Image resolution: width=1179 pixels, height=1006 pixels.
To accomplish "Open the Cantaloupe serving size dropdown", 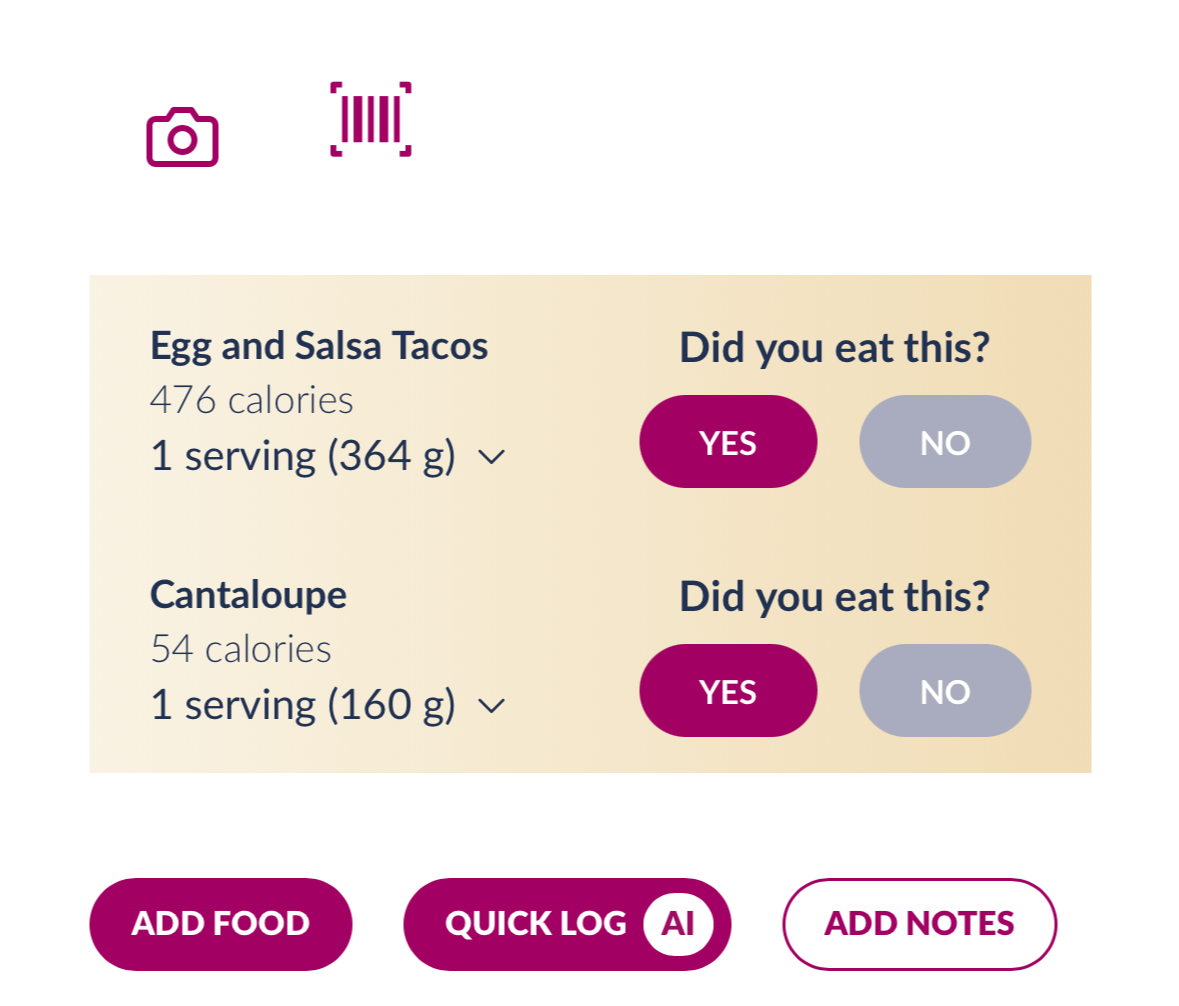I will (490, 706).
